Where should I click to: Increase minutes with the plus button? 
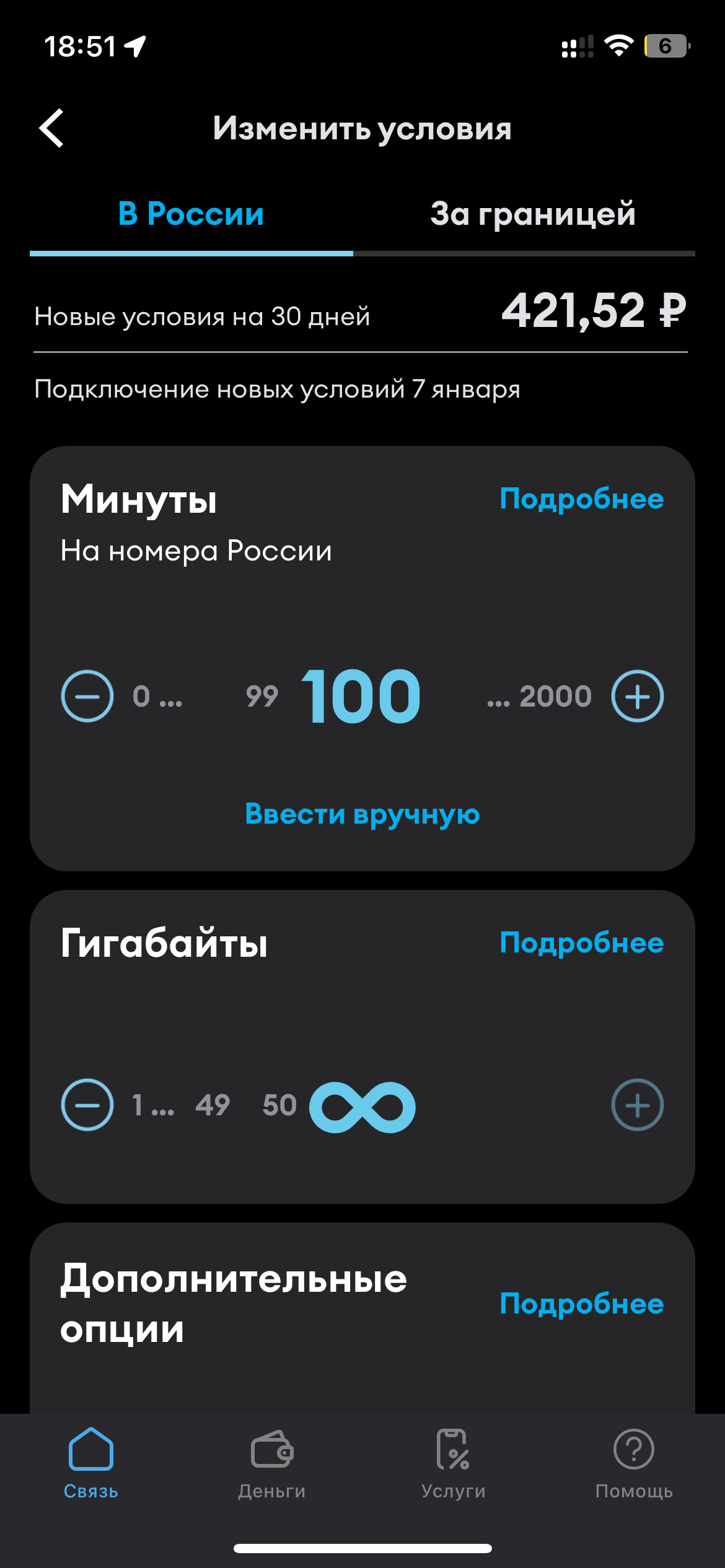point(637,696)
